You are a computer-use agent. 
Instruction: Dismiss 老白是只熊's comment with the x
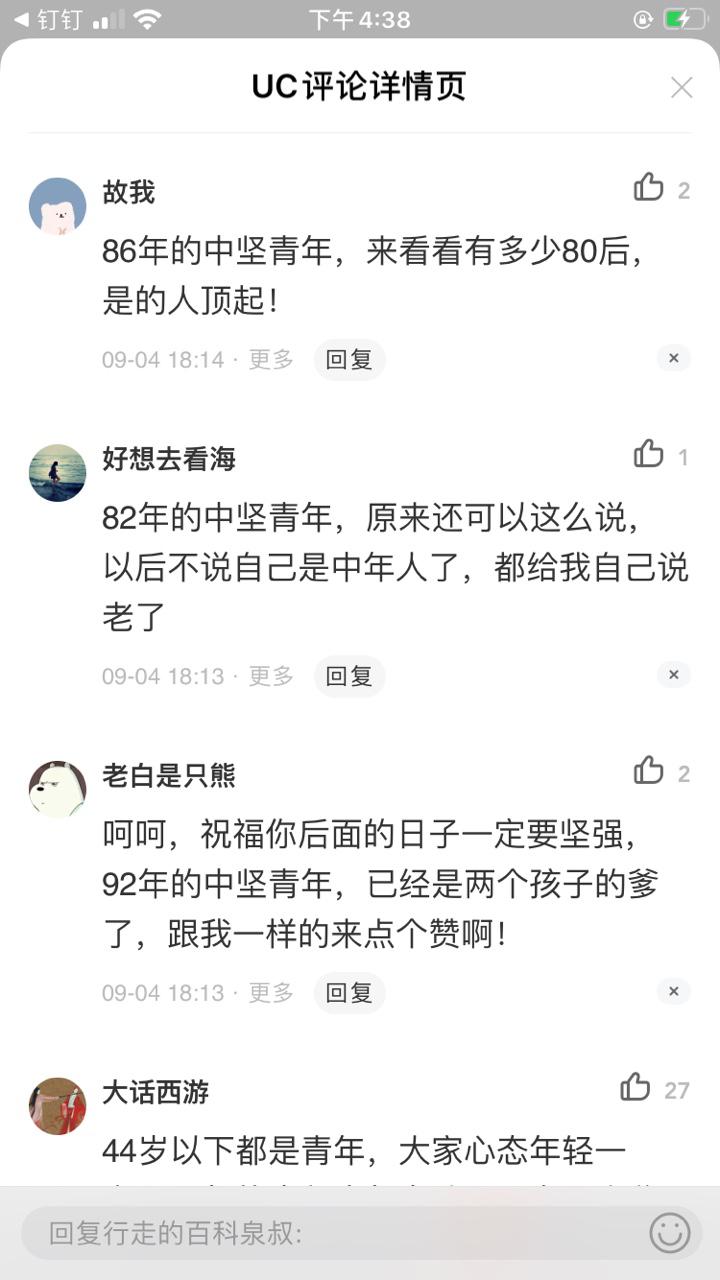(x=673, y=991)
